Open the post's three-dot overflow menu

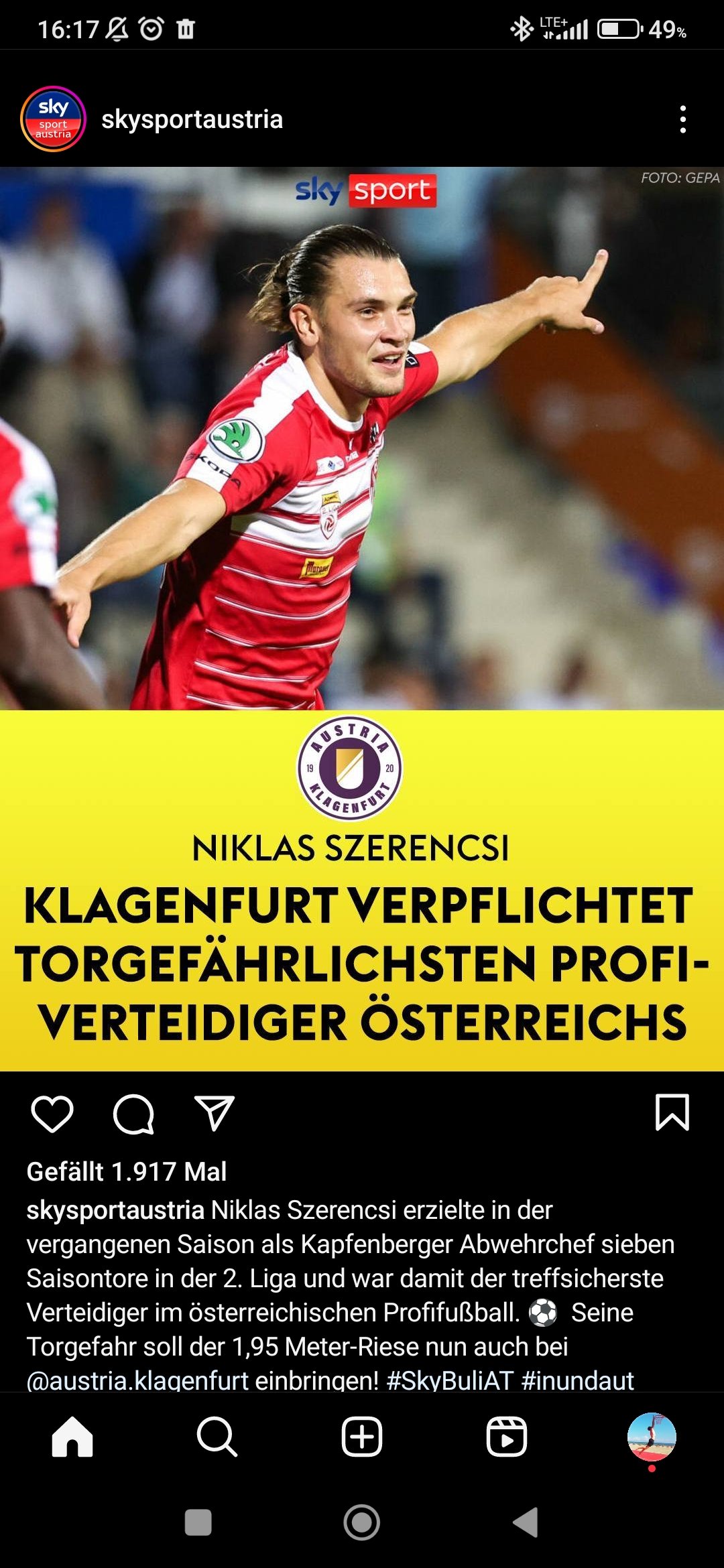point(682,119)
